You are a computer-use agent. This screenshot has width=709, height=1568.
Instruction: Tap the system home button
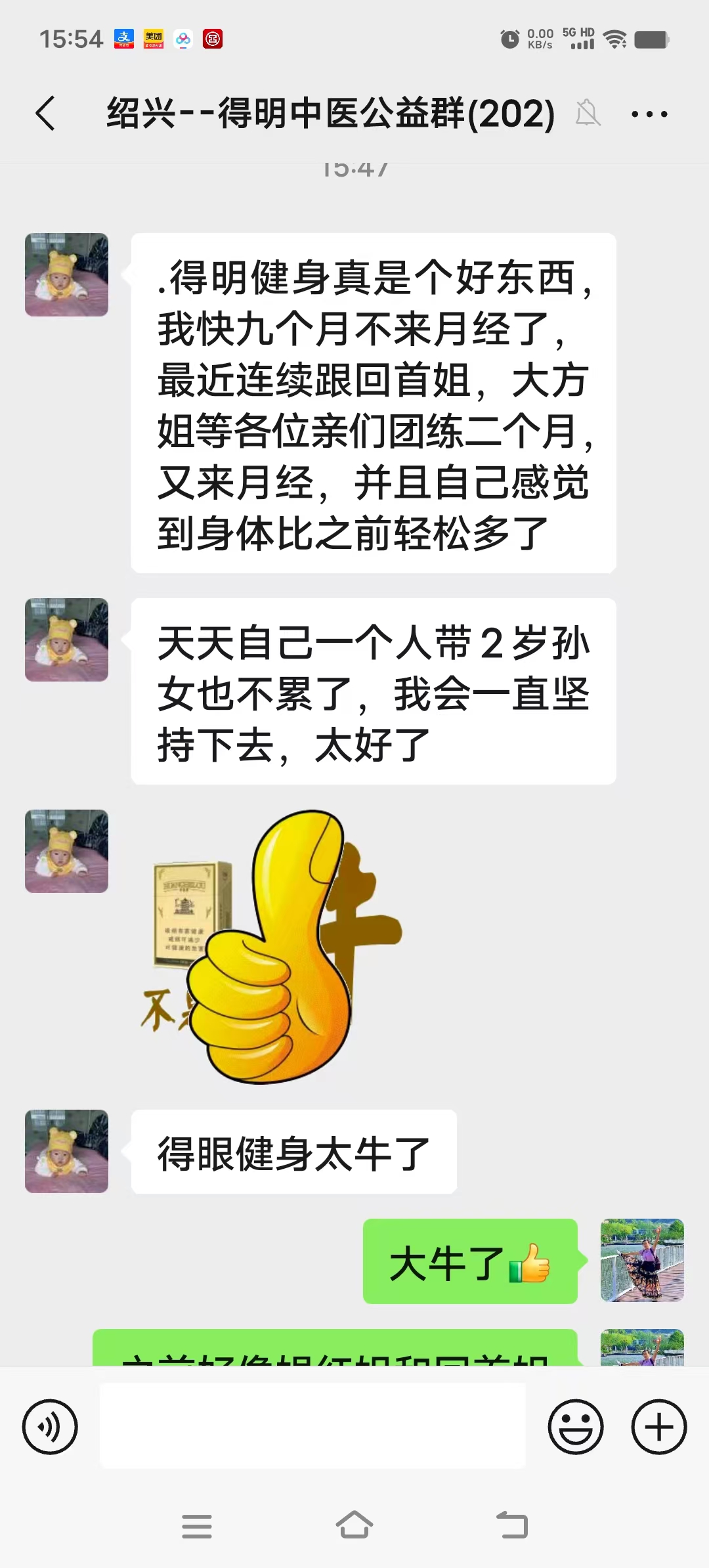pyautogui.click(x=354, y=1526)
